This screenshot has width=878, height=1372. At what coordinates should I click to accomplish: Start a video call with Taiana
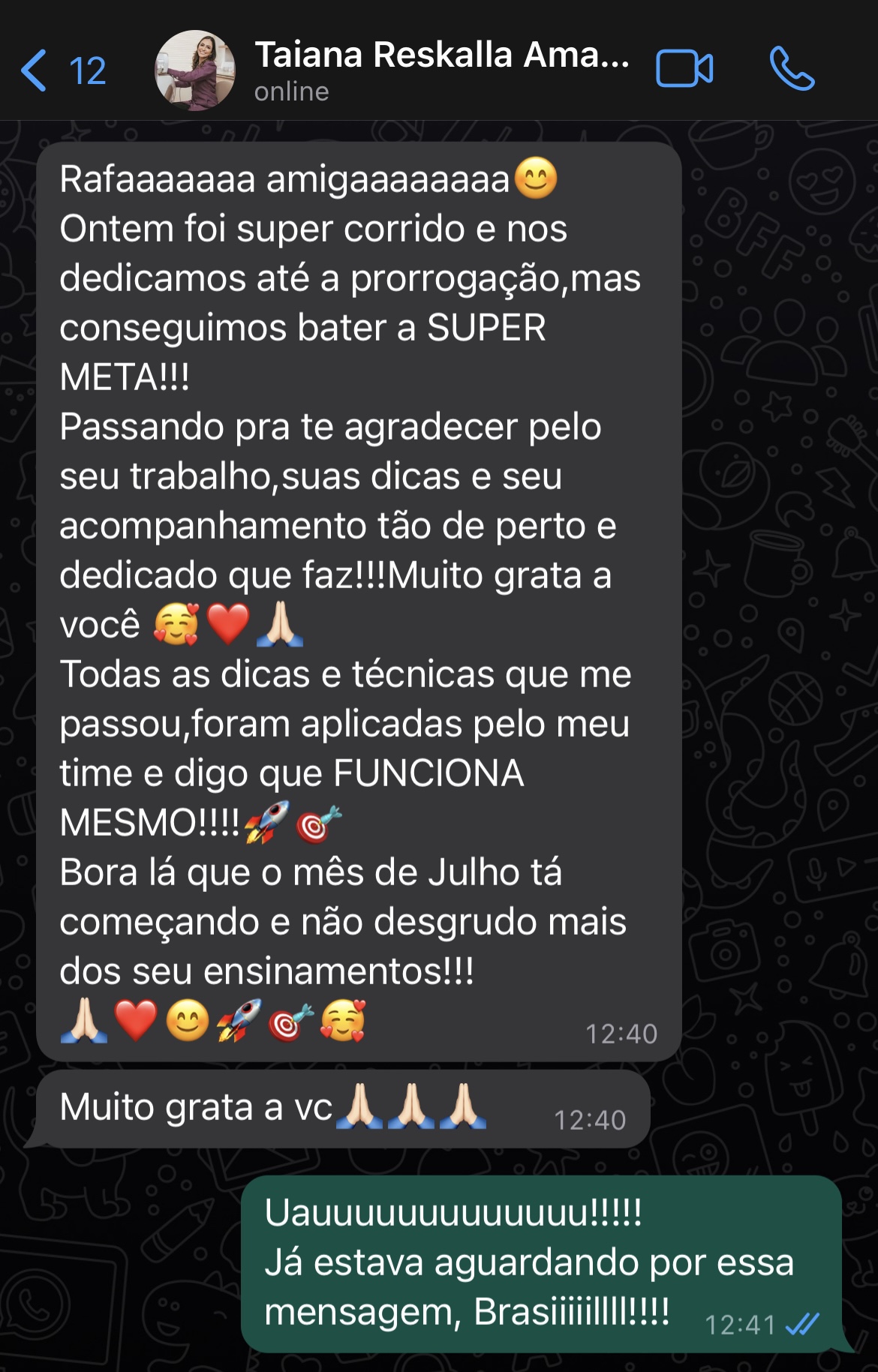tap(684, 69)
